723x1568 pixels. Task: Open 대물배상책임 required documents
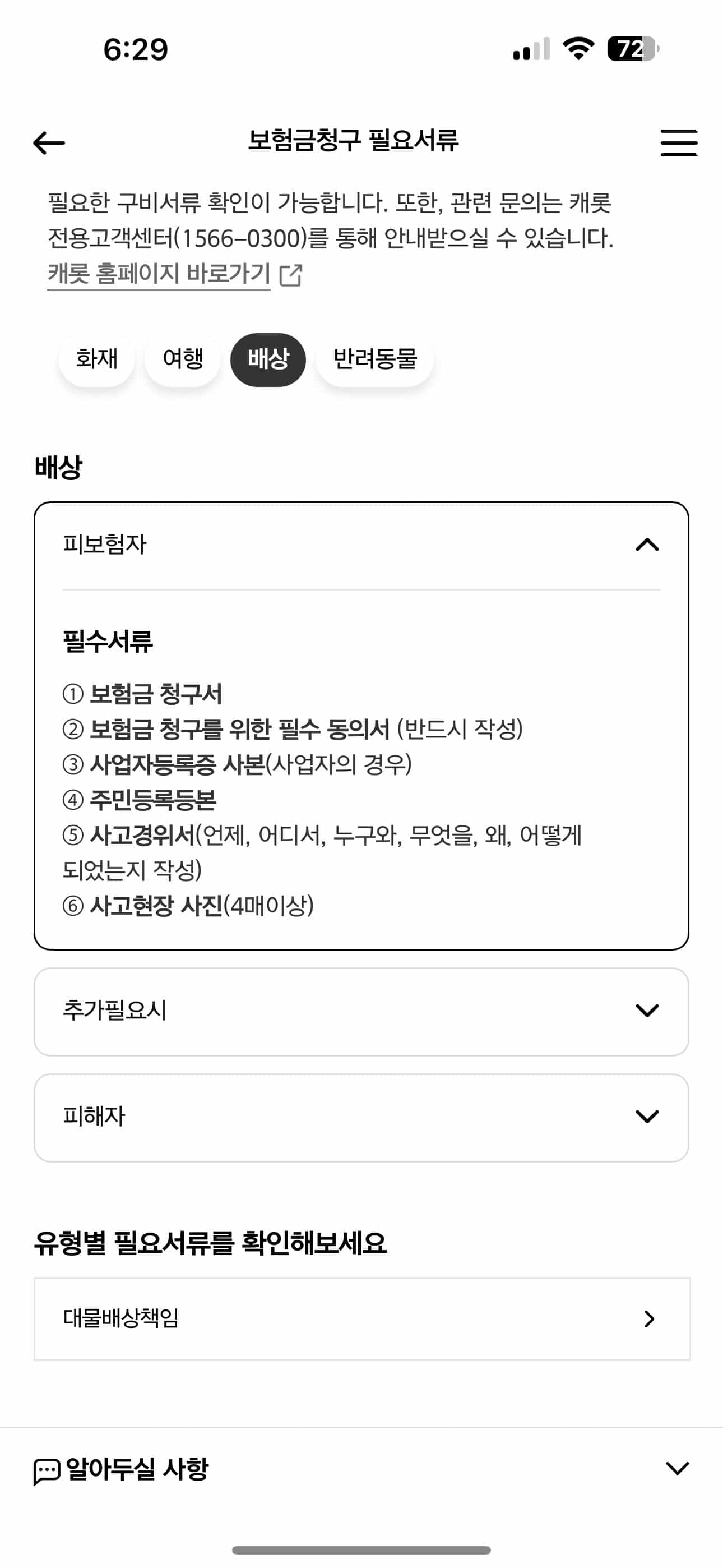[361, 1318]
